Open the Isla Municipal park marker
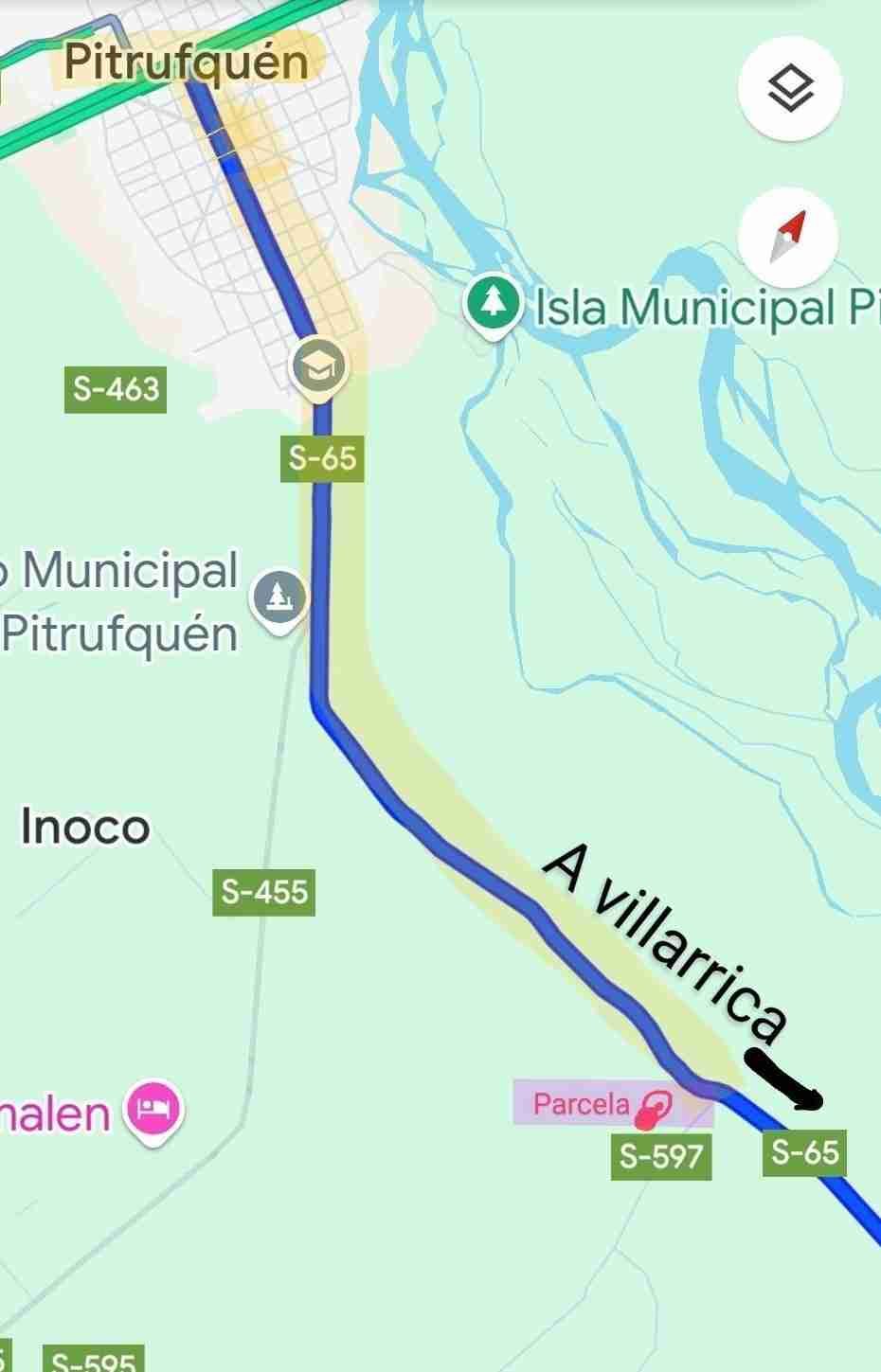This screenshot has height=1372, width=881. point(494,303)
